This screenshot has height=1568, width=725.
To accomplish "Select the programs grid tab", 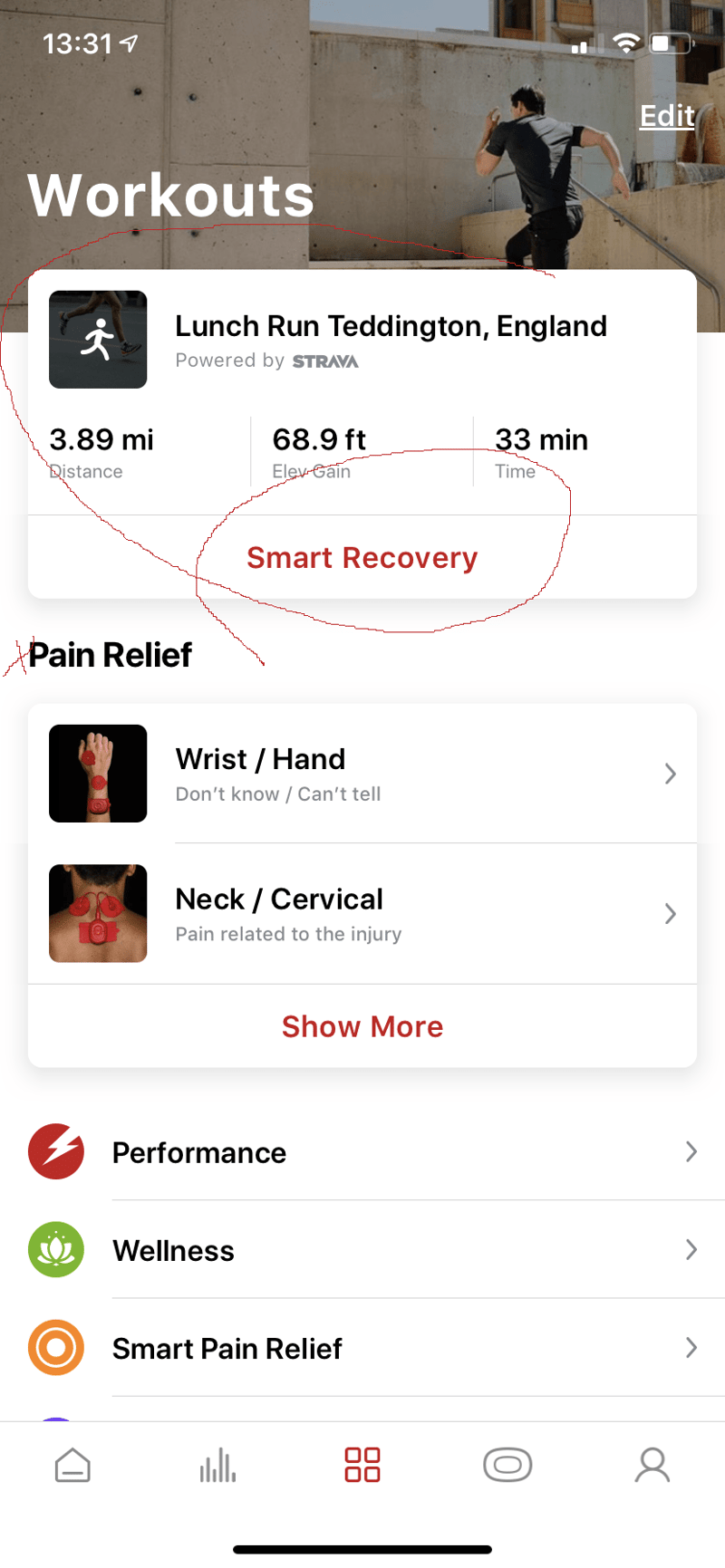I will pos(362,1465).
